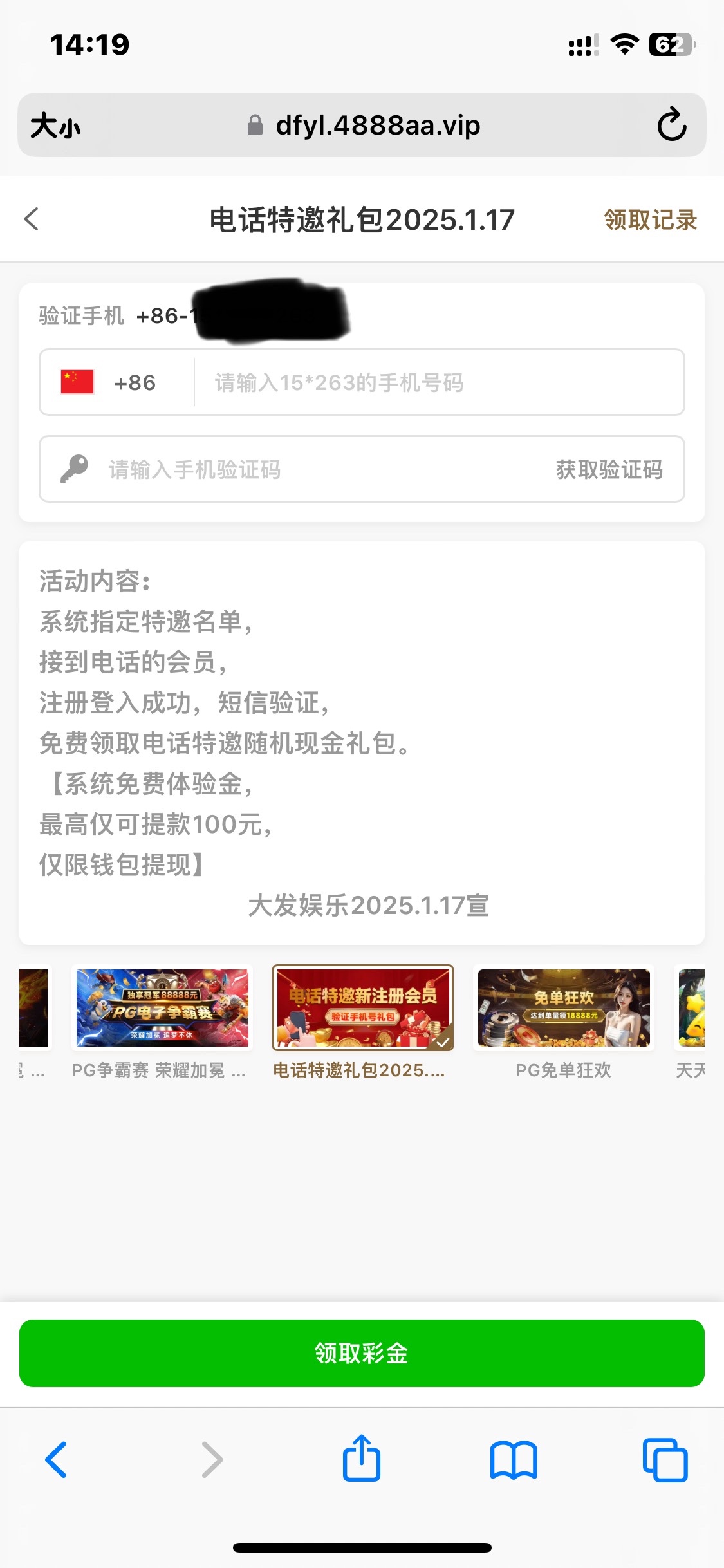
Task: Open the 大小 text size menu
Action: pyautogui.click(x=55, y=125)
